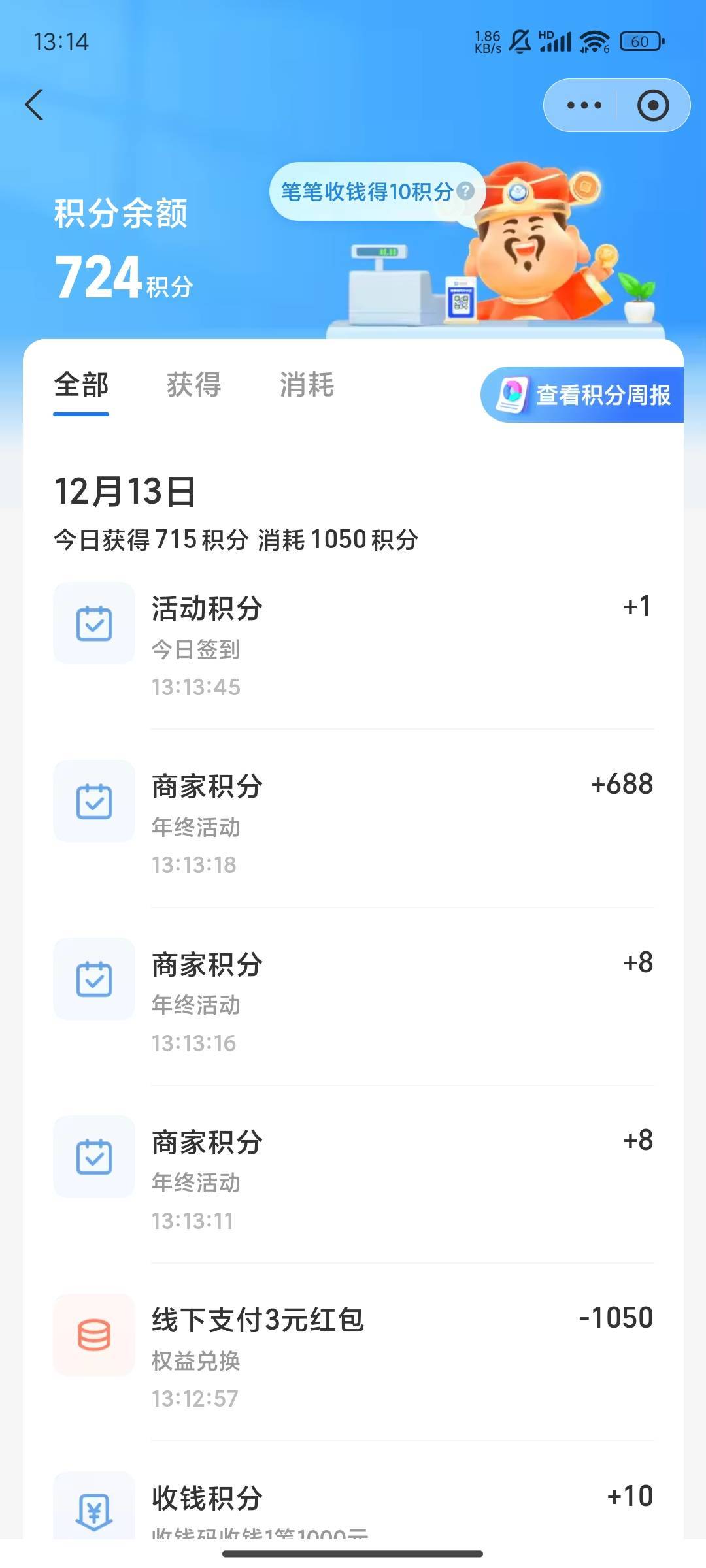Switch to the 获得 tab
The width and height of the screenshot is (706, 1568).
(x=194, y=385)
